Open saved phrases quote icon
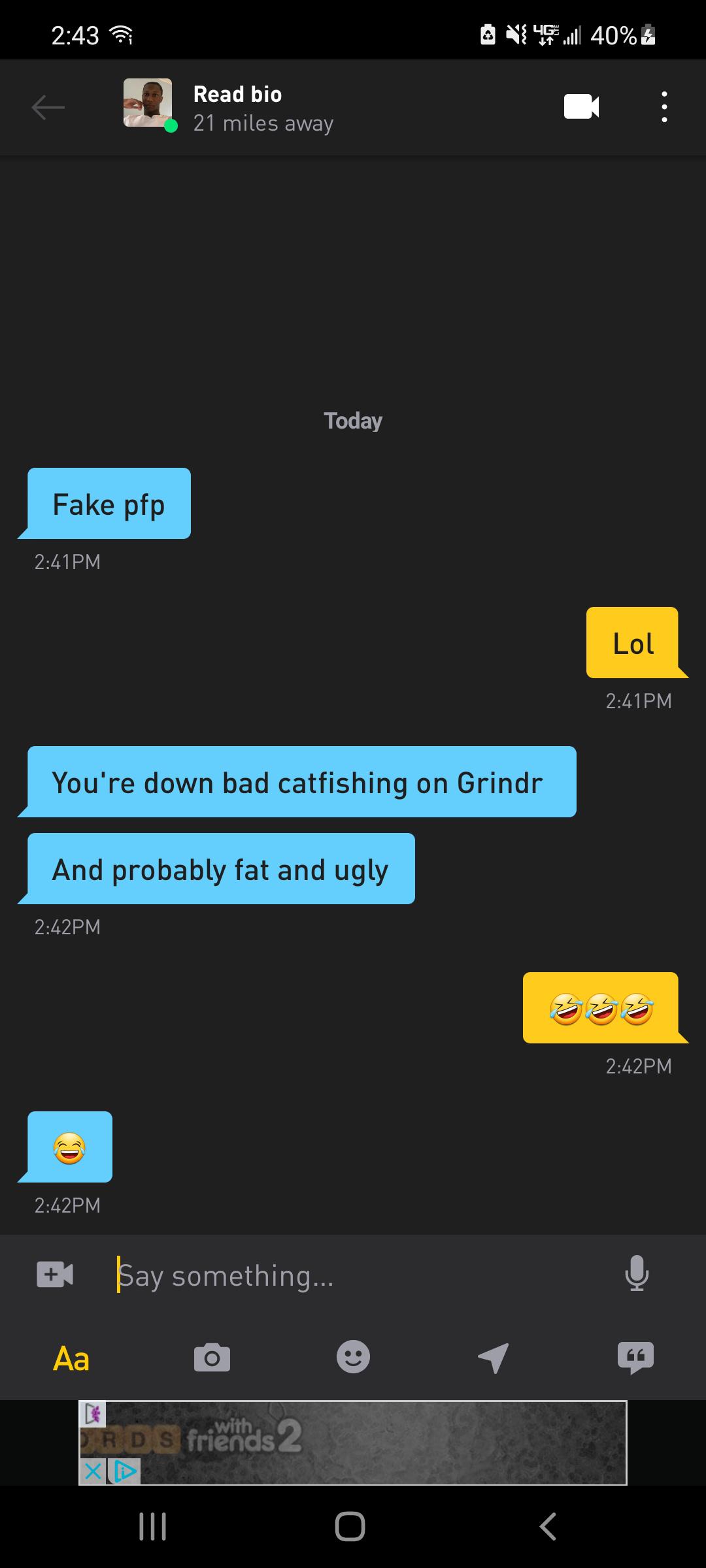 (x=635, y=1358)
